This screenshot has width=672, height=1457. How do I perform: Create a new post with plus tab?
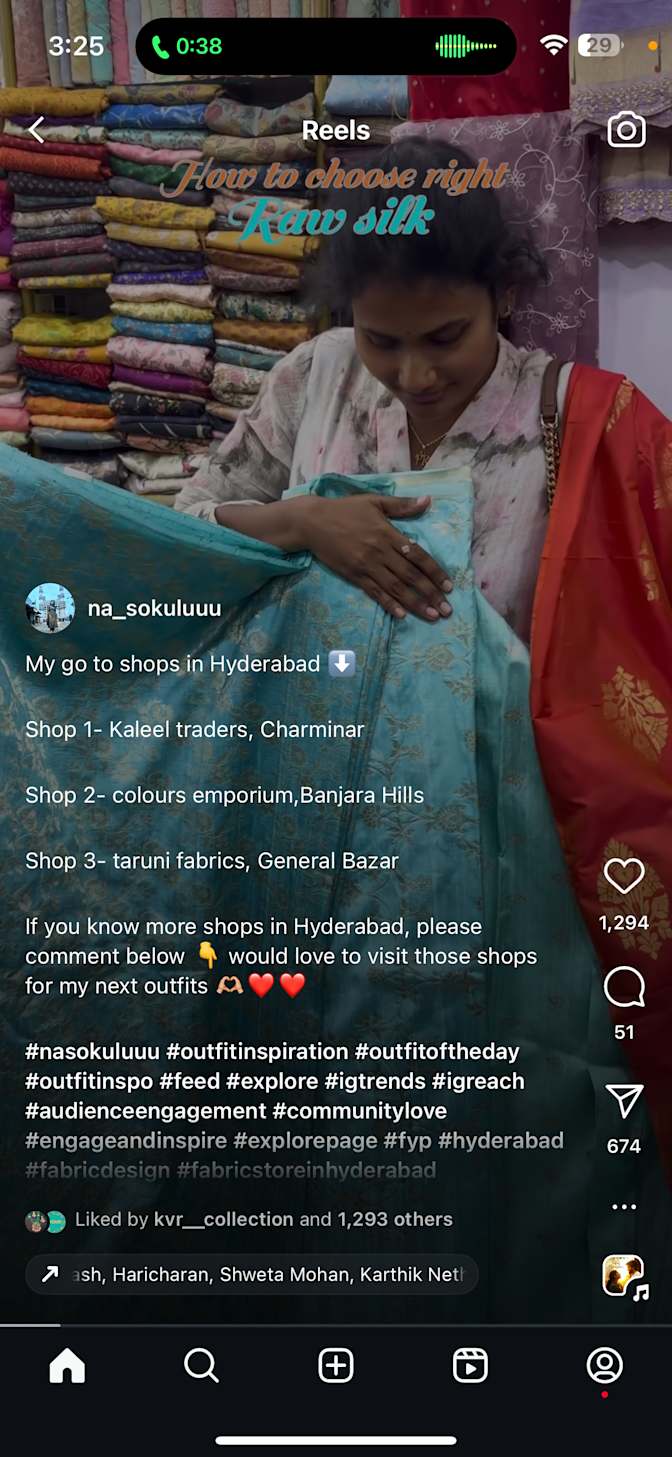point(336,1365)
